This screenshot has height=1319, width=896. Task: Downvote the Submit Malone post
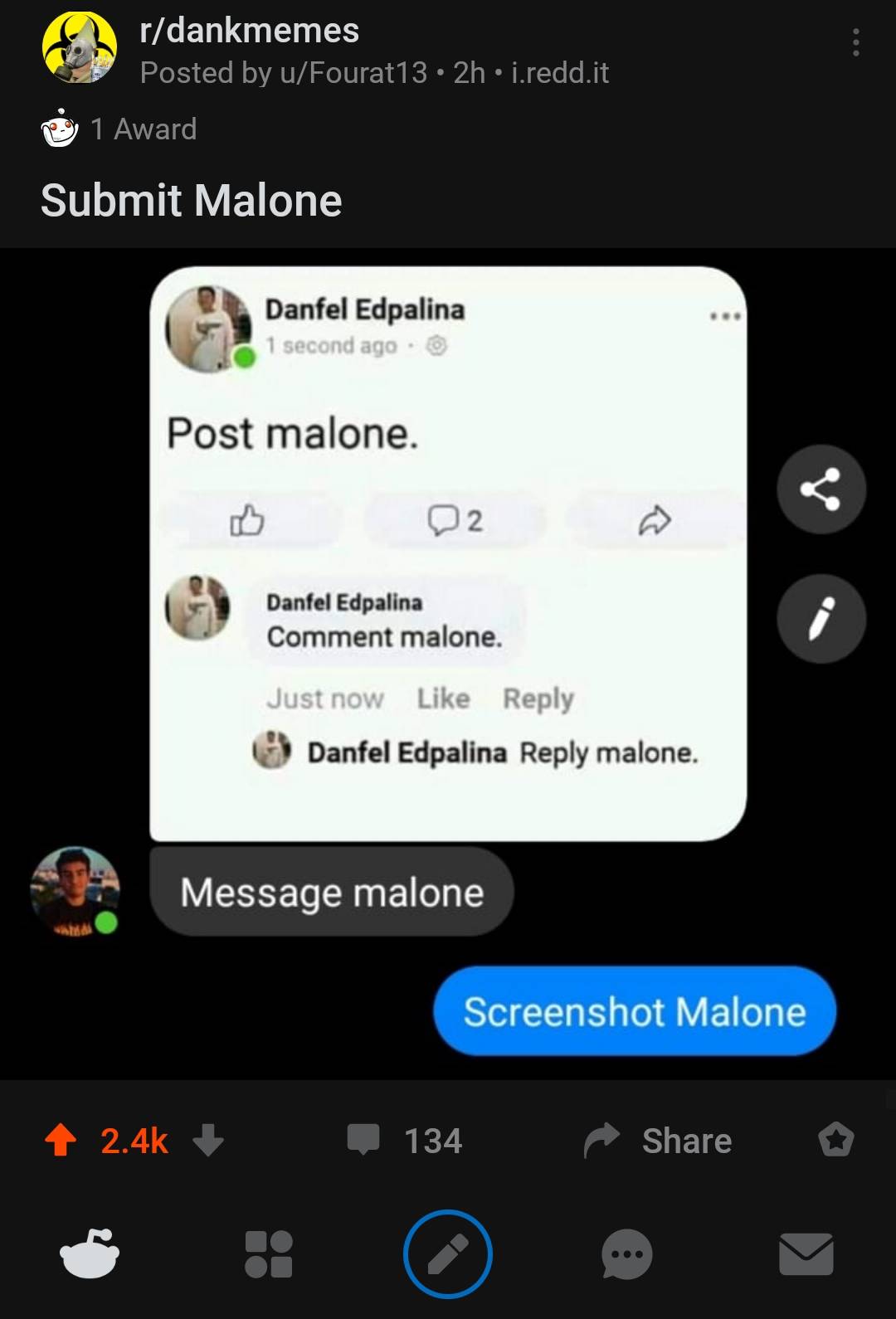(206, 1140)
